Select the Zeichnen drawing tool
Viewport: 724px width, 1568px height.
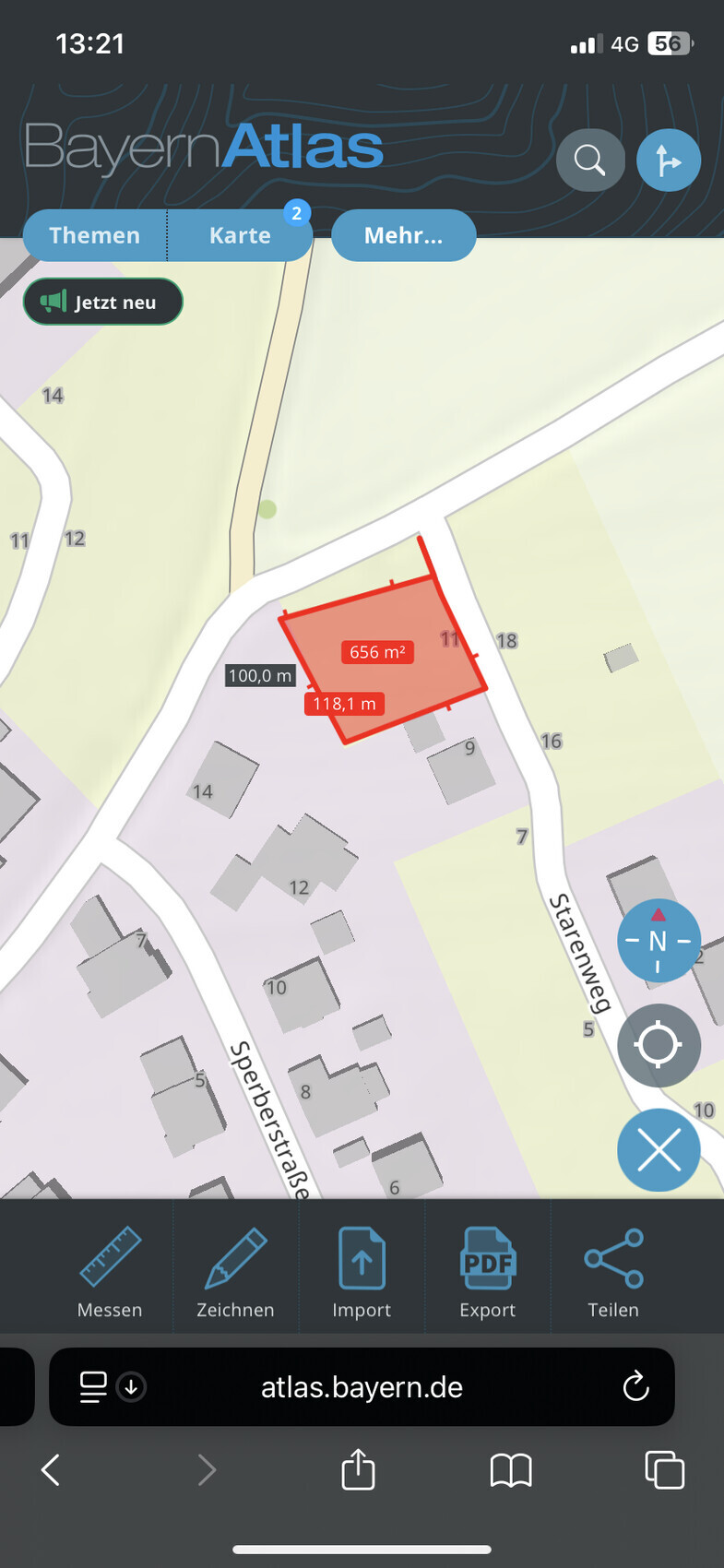235,1273
